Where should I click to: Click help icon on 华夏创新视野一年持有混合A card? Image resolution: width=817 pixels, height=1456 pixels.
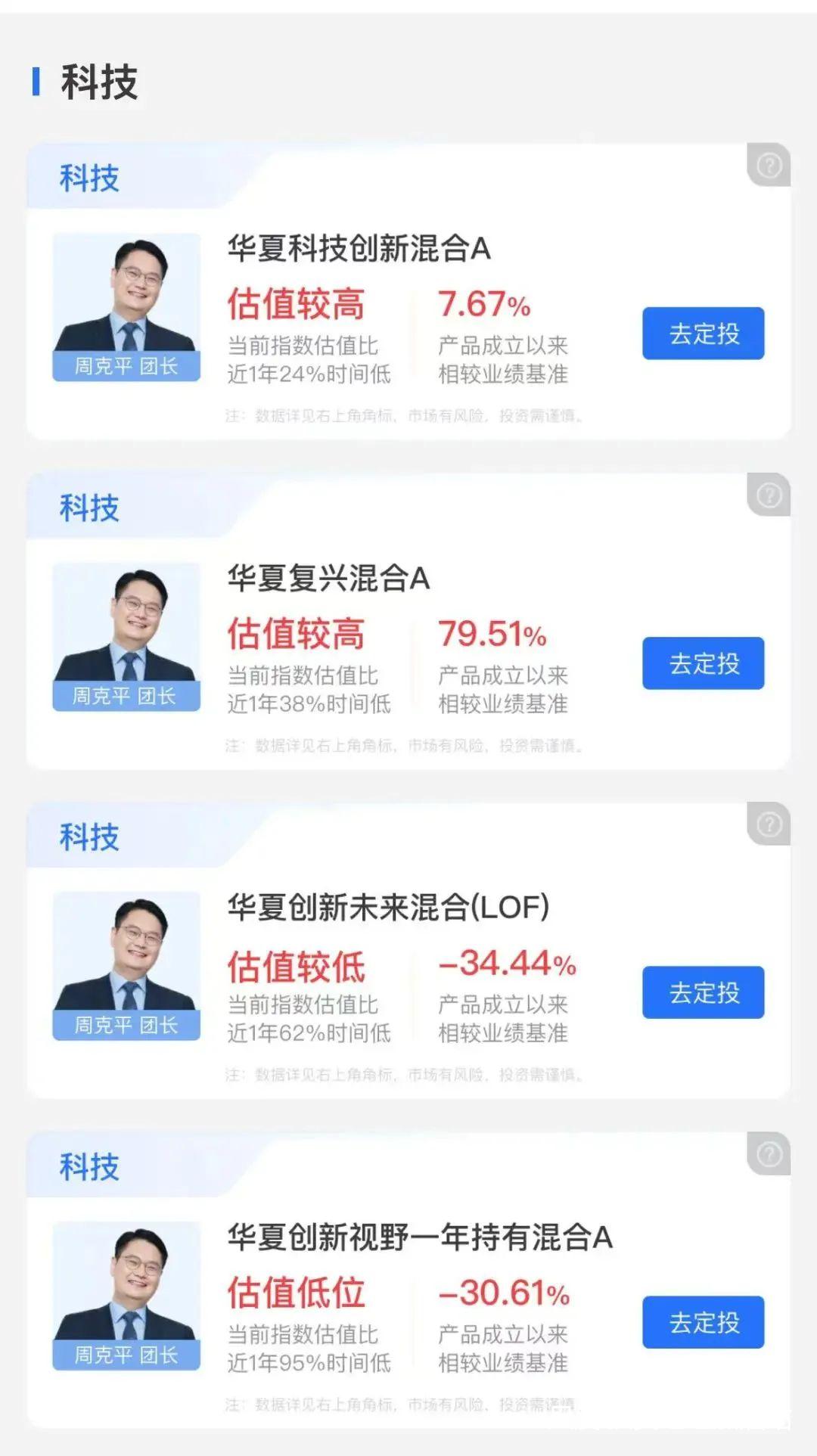769,1153
